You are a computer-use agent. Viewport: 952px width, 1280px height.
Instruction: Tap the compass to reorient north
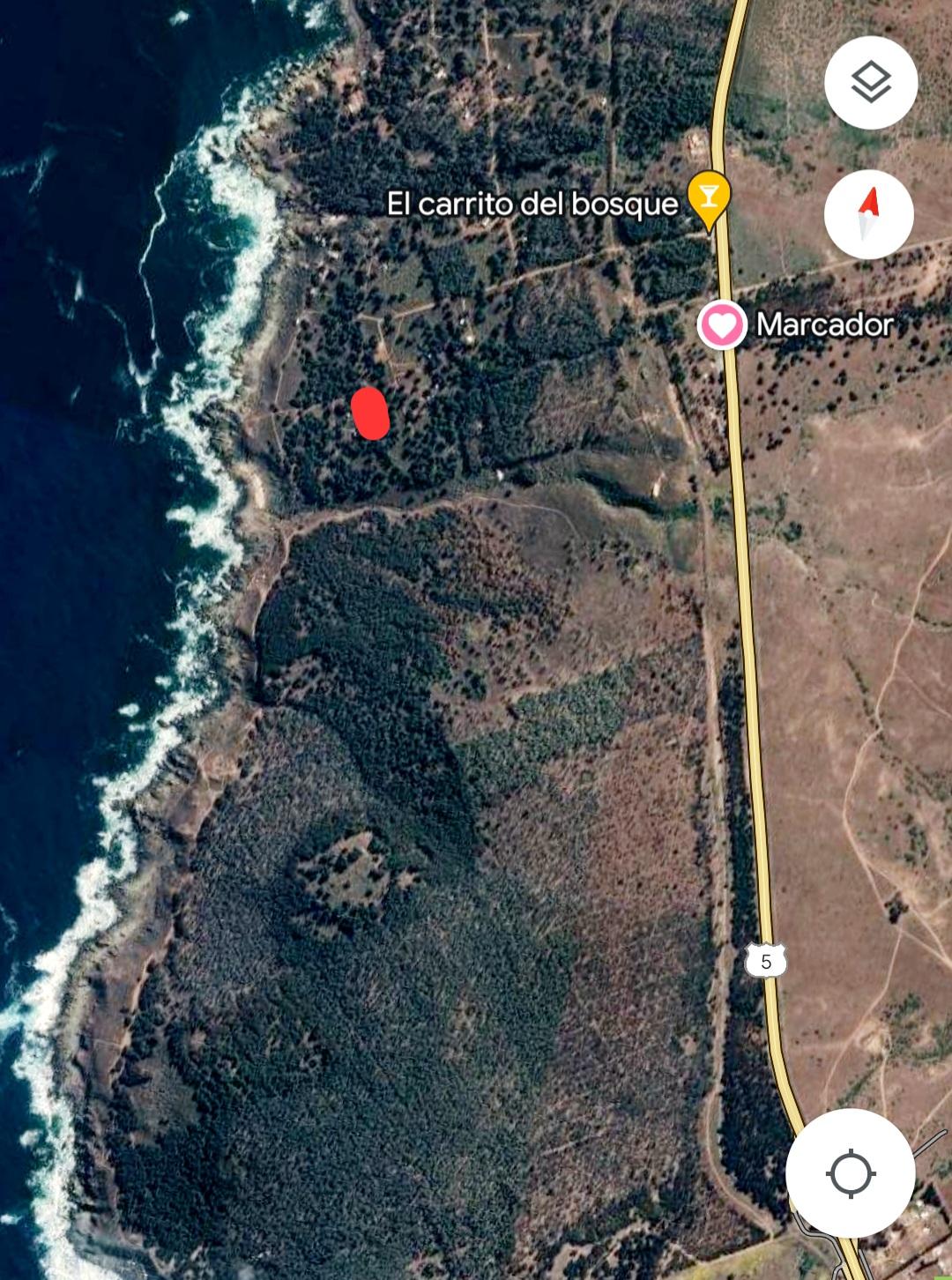869,213
